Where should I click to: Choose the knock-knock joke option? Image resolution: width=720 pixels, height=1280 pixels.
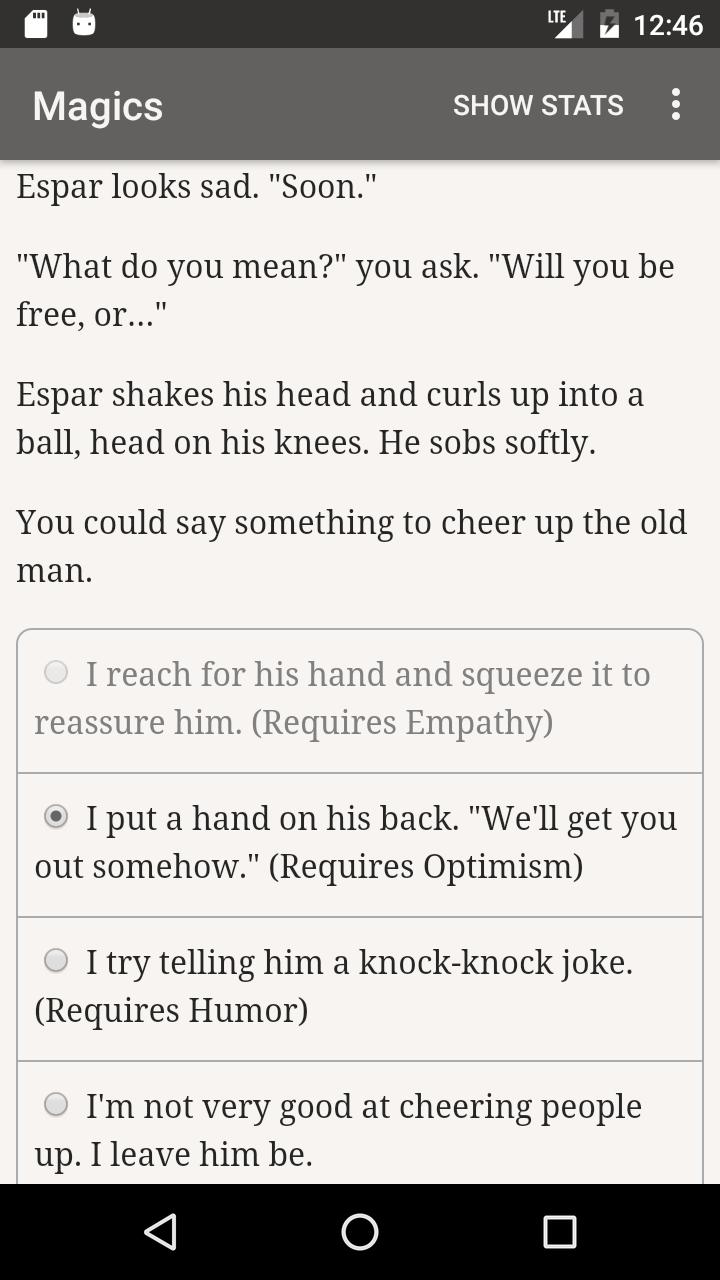(x=360, y=988)
